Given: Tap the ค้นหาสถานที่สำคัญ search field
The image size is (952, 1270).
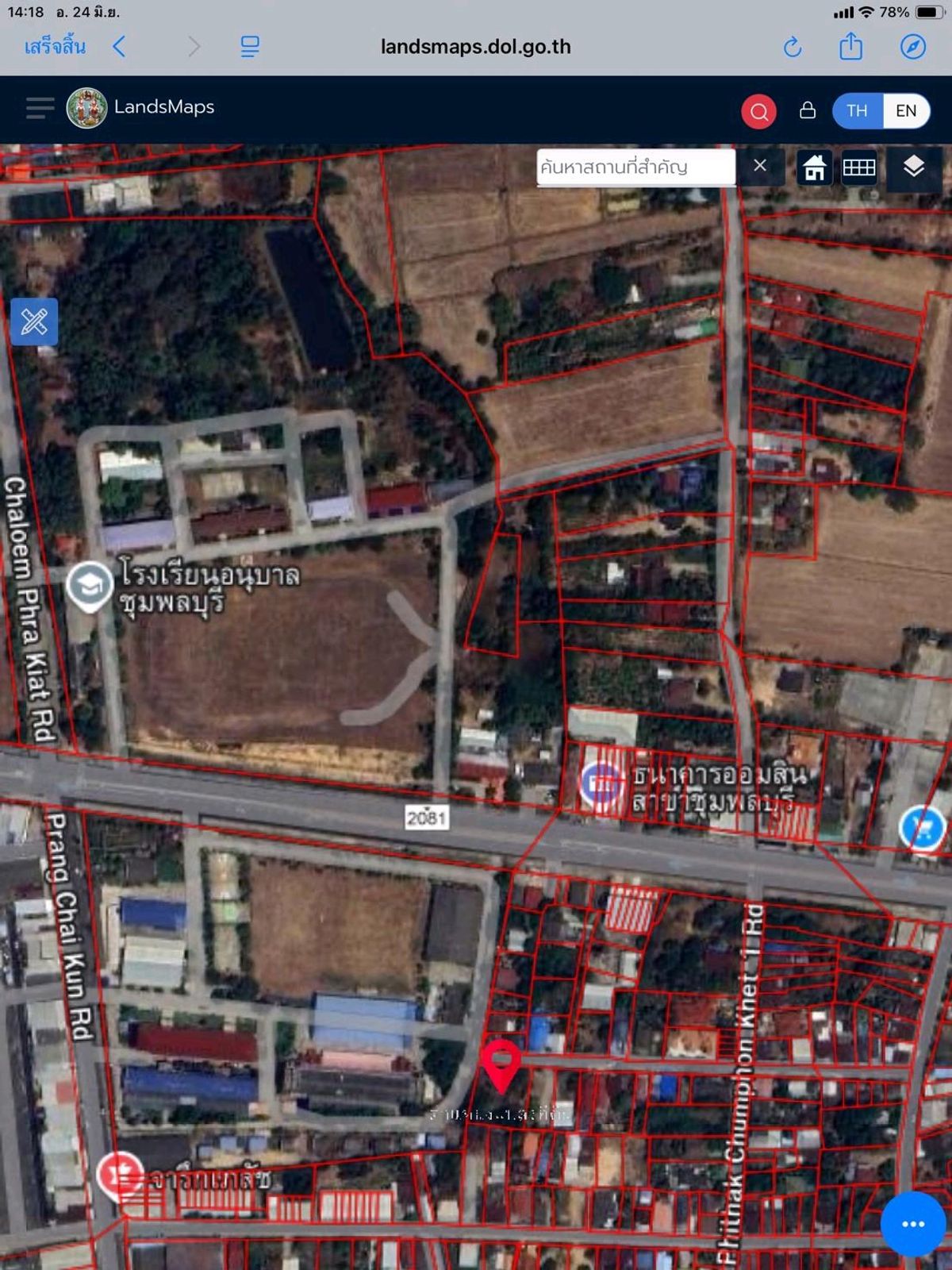Looking at the screenshot, I should pyautogui.click(x=635, y=167).
